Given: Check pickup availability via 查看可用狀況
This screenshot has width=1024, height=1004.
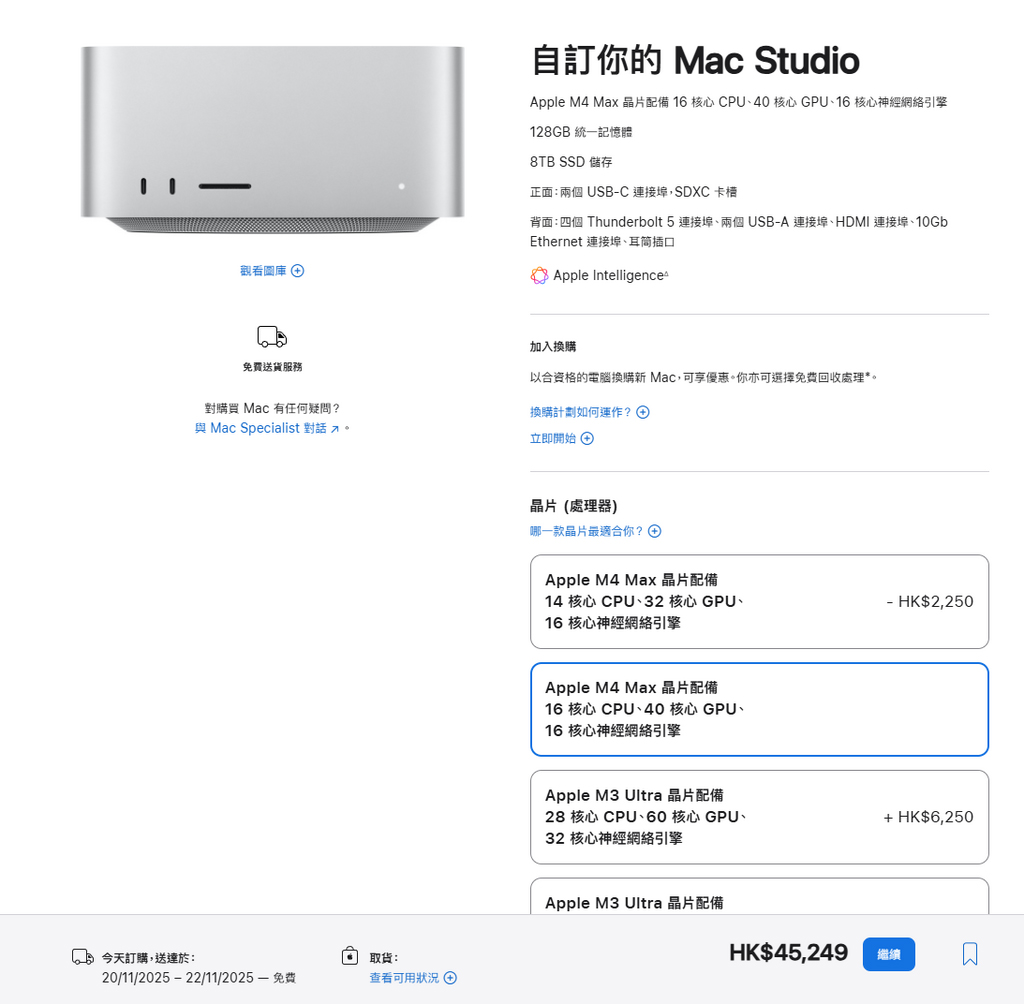Looking at the screenshot, I should tap(412, 978).
